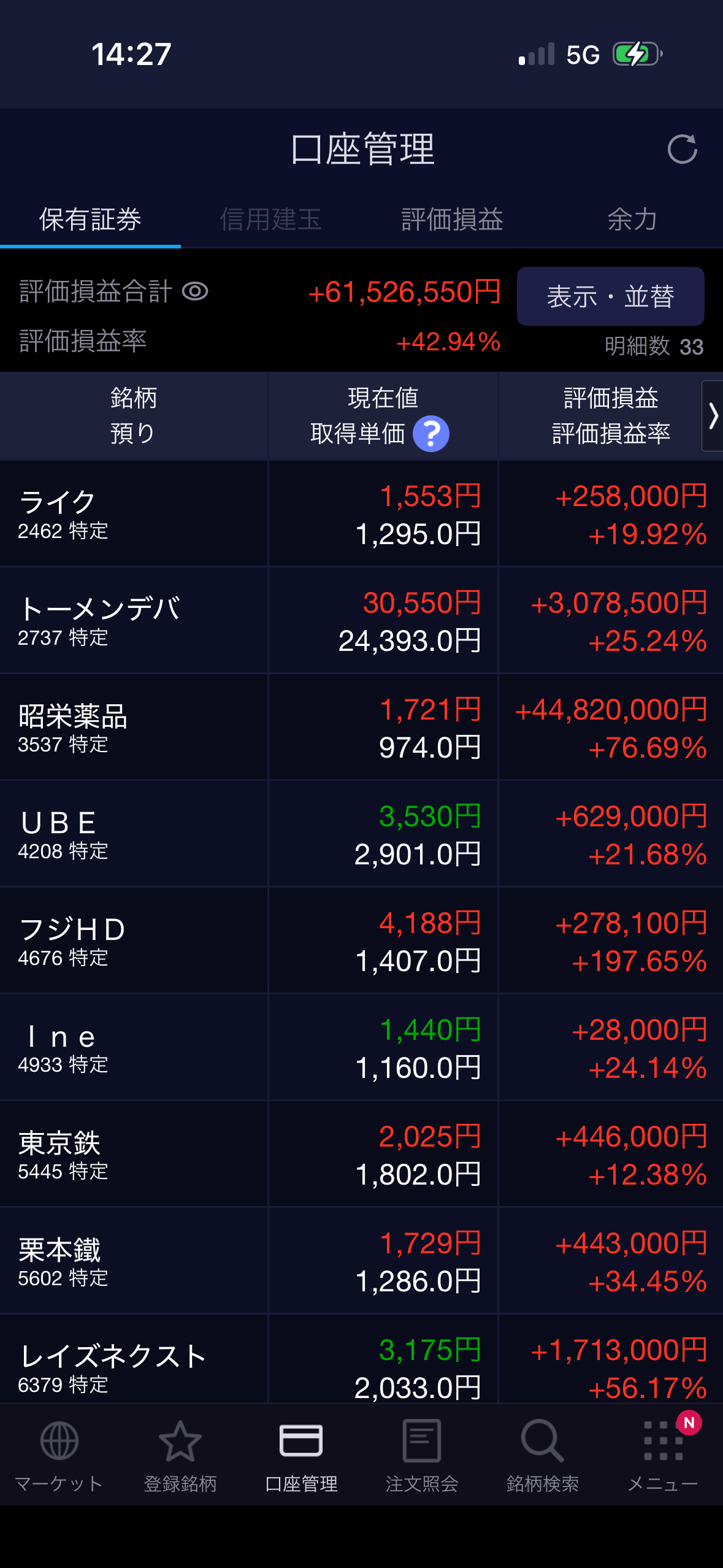The image size is (723, 1568).
Task: Open the 余力 tab
Action: click(632, 219)
